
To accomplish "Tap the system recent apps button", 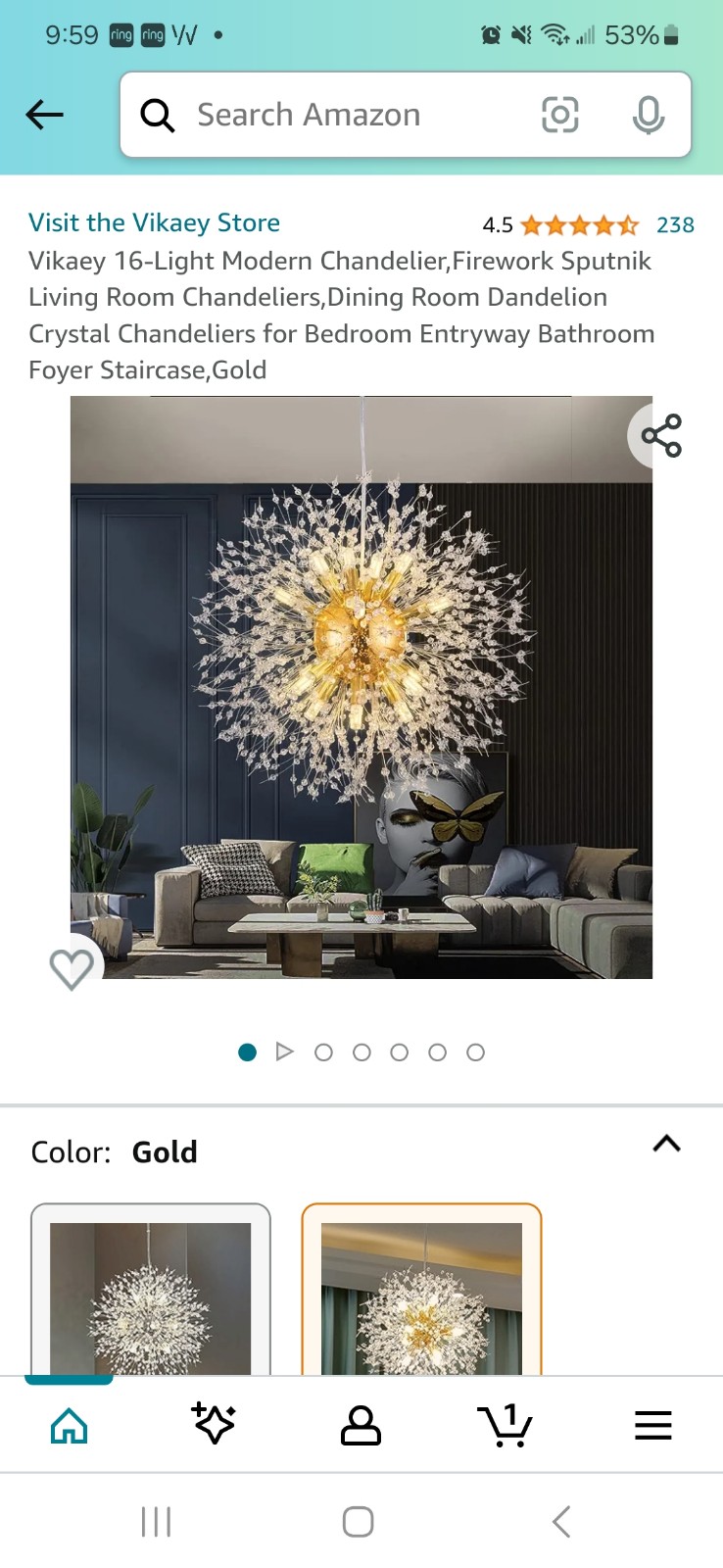I will click(156, 1522).
